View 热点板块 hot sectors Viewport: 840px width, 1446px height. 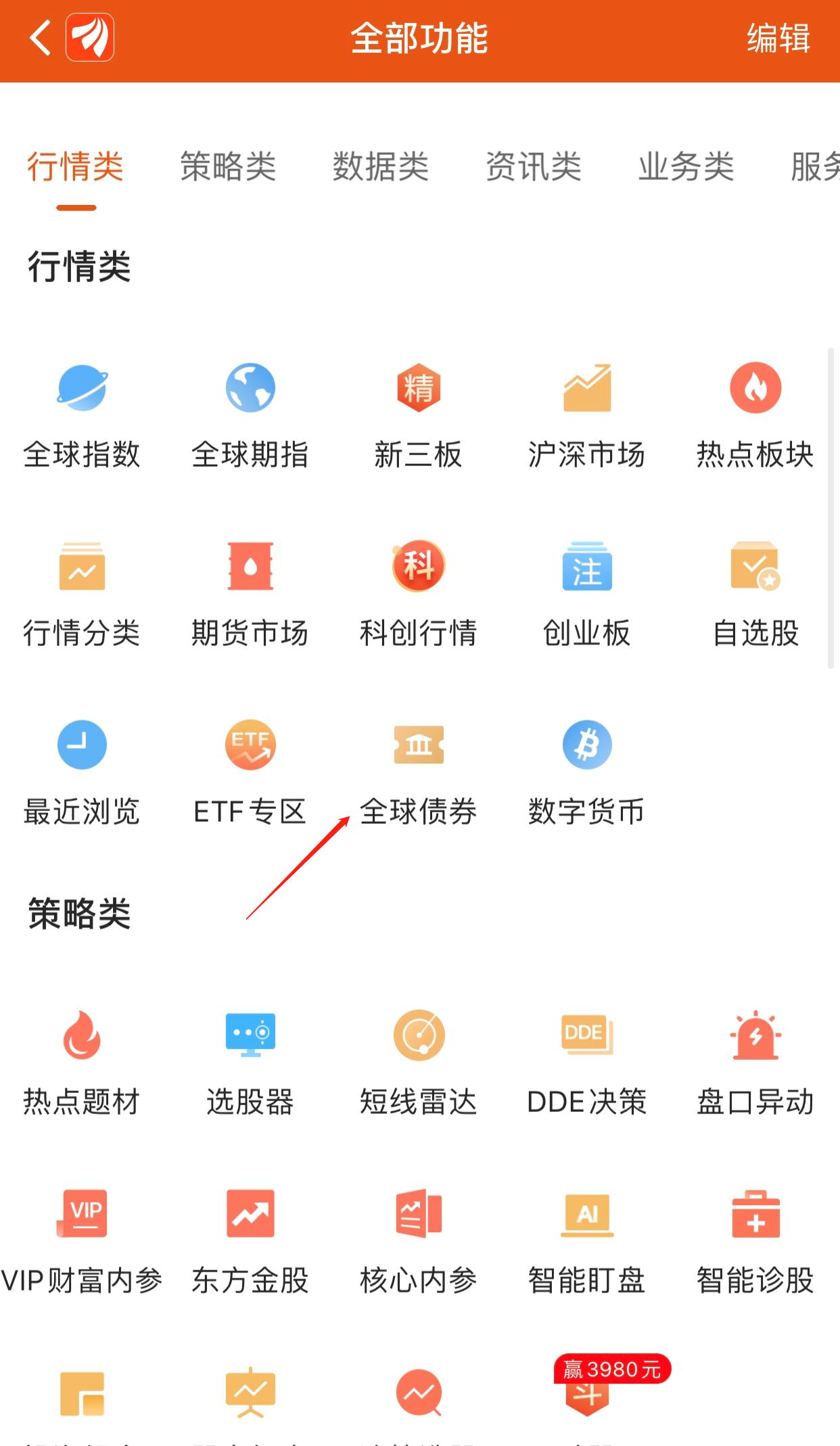[755, 413]
